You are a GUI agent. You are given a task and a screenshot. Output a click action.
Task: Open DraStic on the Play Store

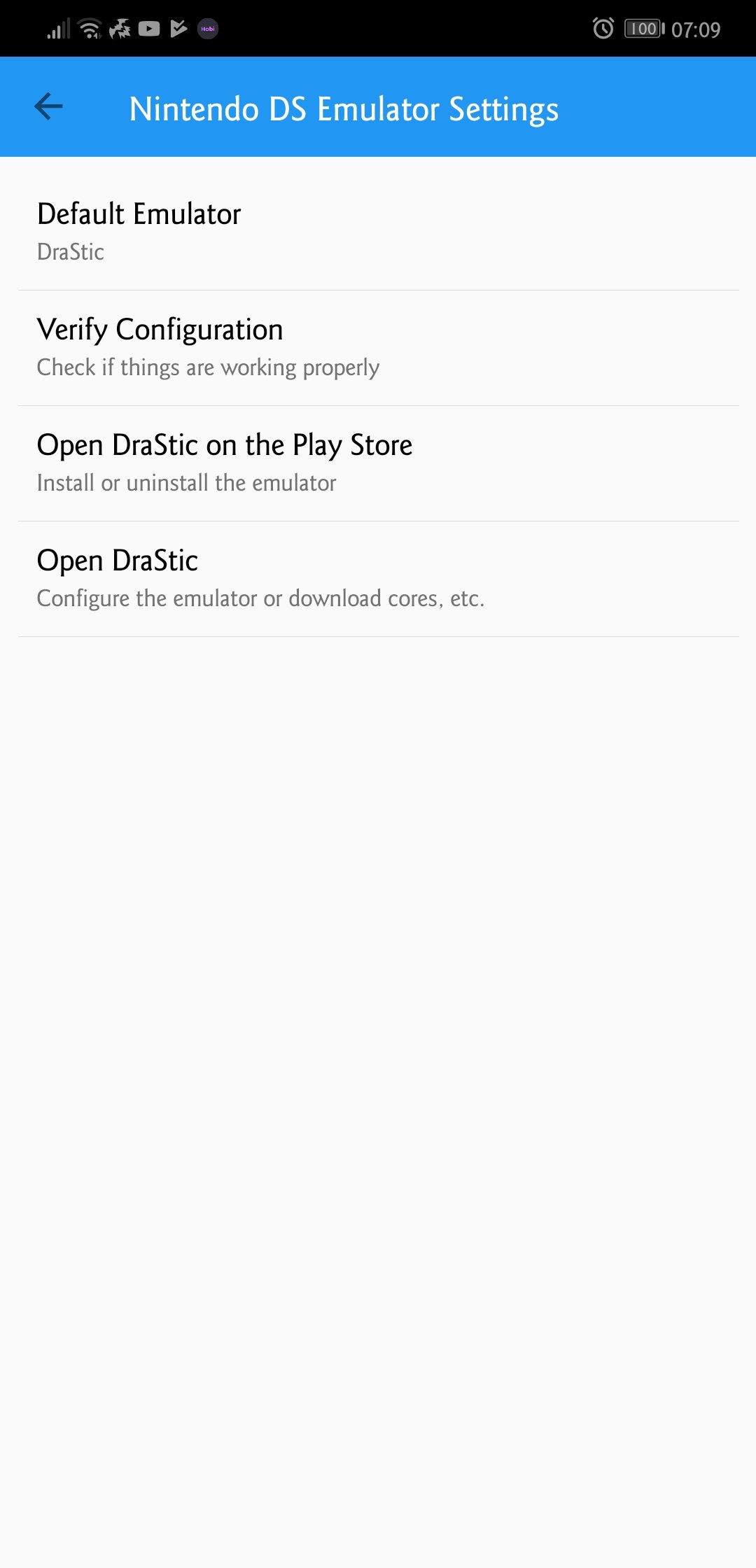[x=378, y=463]
